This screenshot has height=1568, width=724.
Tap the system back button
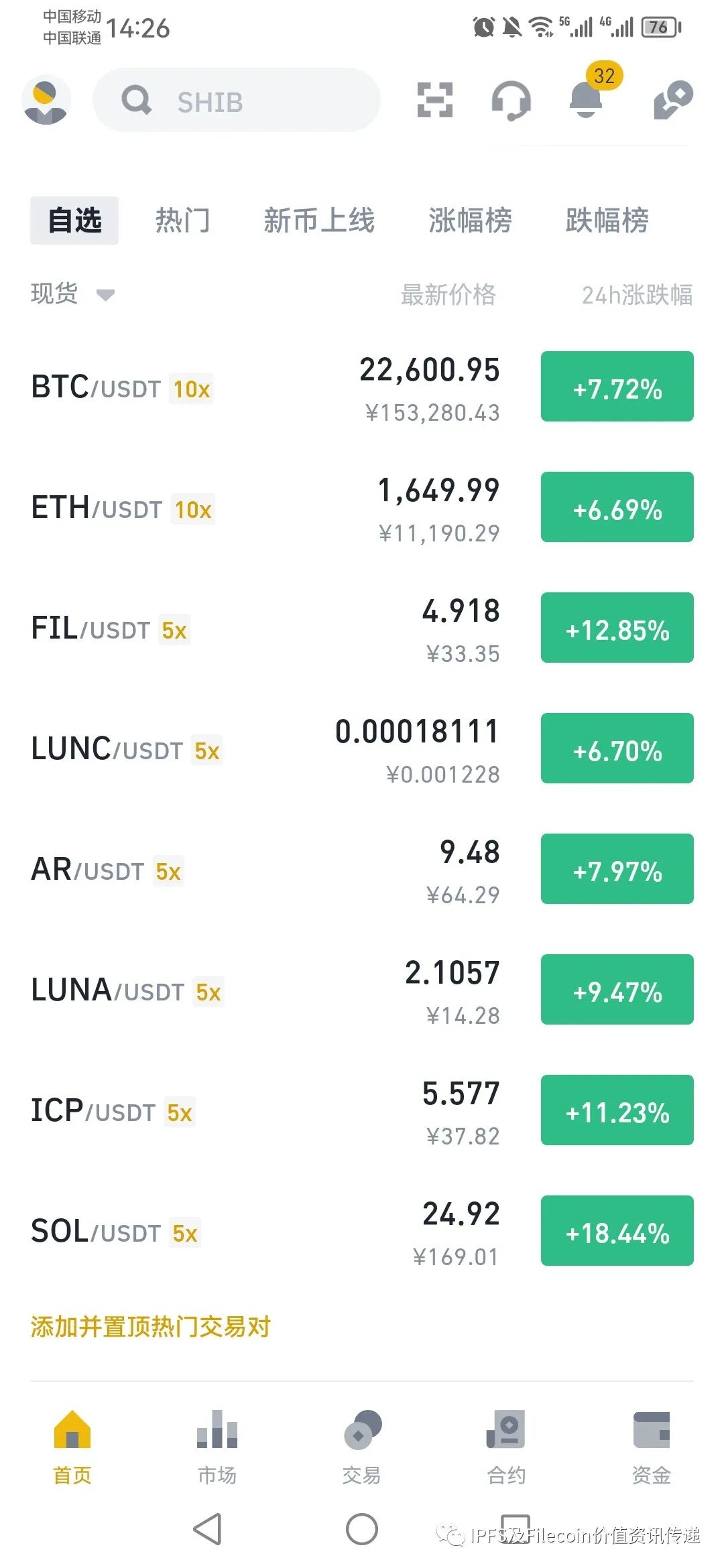point(208,1529)
